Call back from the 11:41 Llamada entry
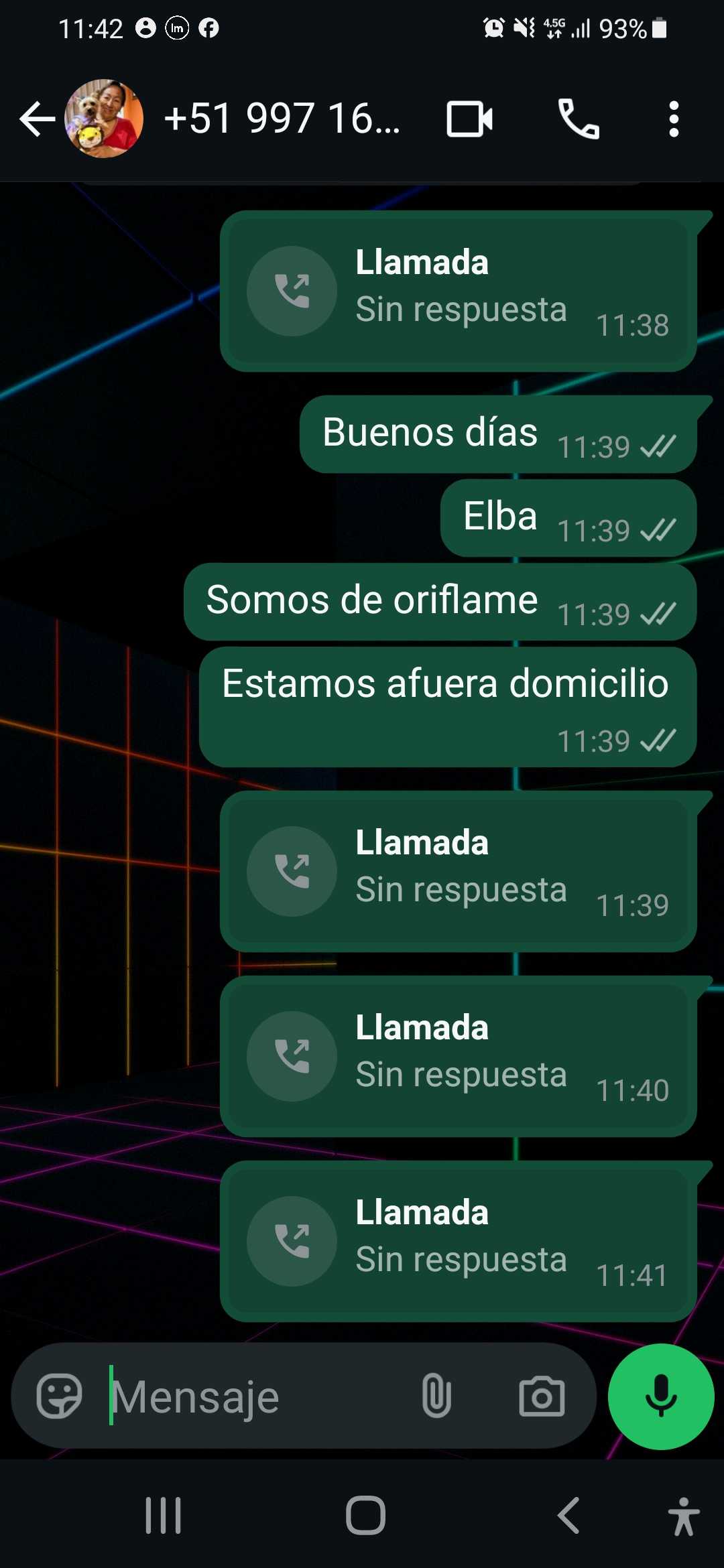The image size is (724, 1568). point(292,1241)
